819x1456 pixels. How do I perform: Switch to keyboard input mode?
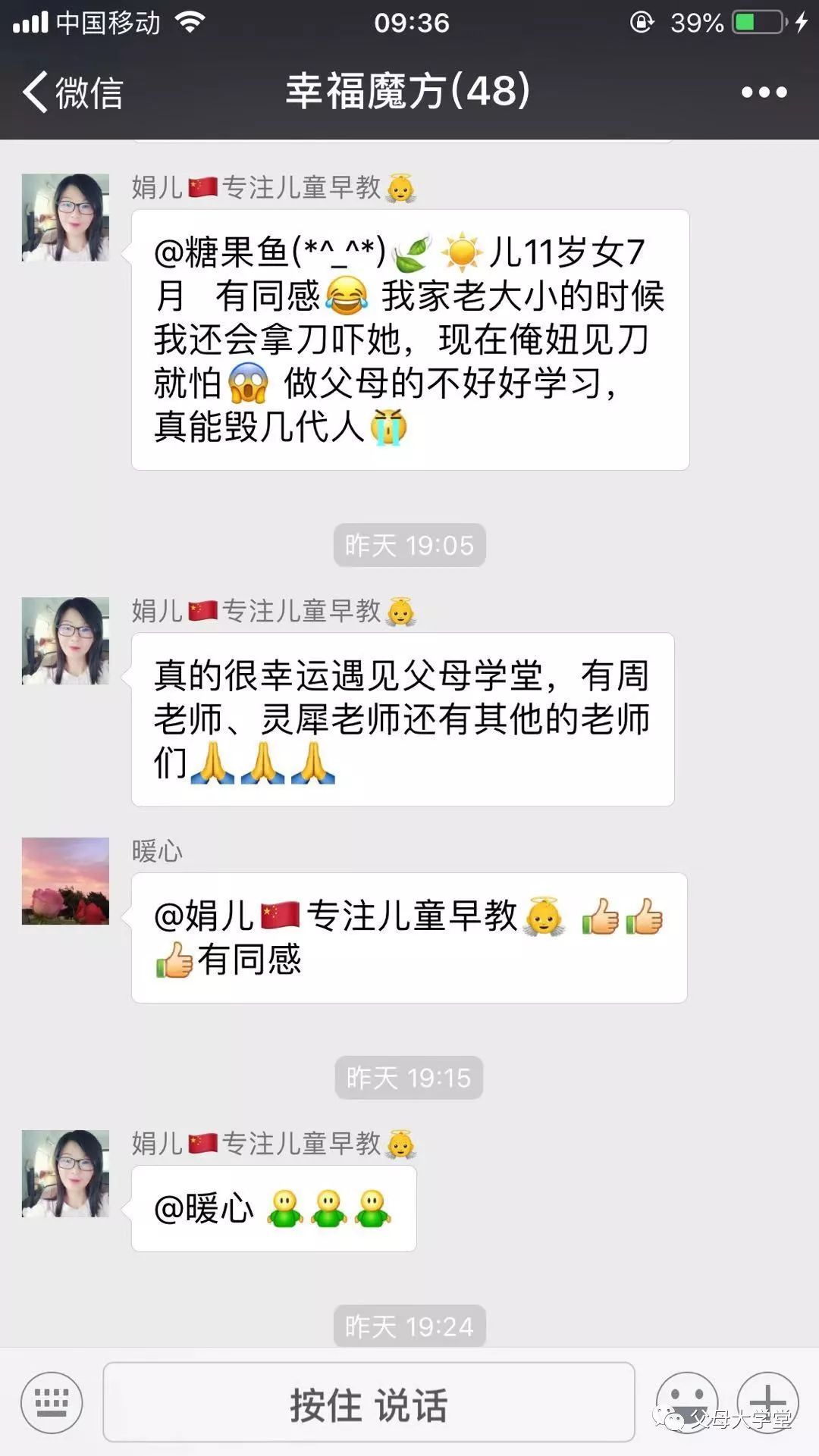tap(52, 1402)
